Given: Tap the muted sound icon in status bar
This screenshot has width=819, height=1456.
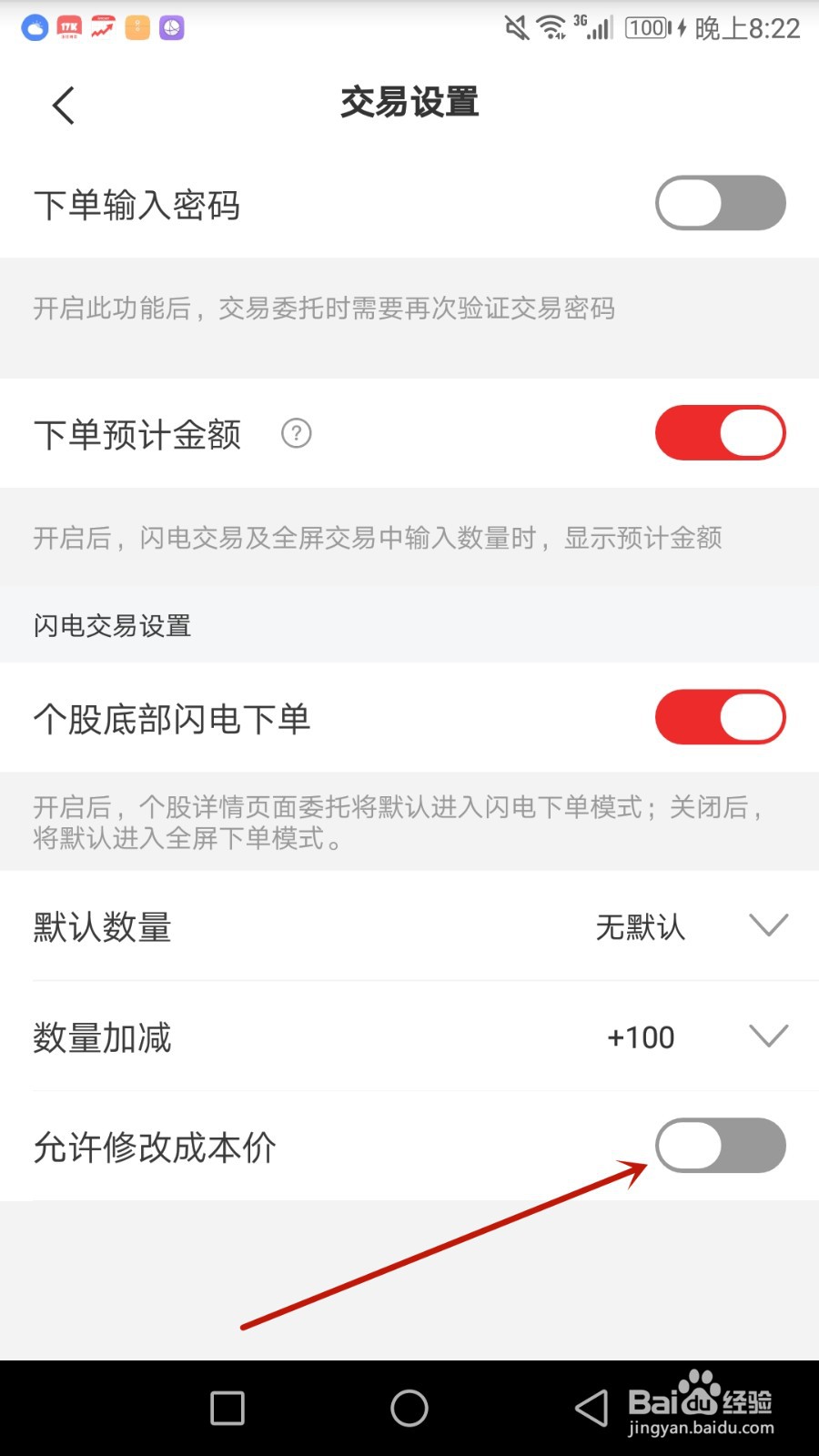Looking at the screenshot, I should pos(516,27).
